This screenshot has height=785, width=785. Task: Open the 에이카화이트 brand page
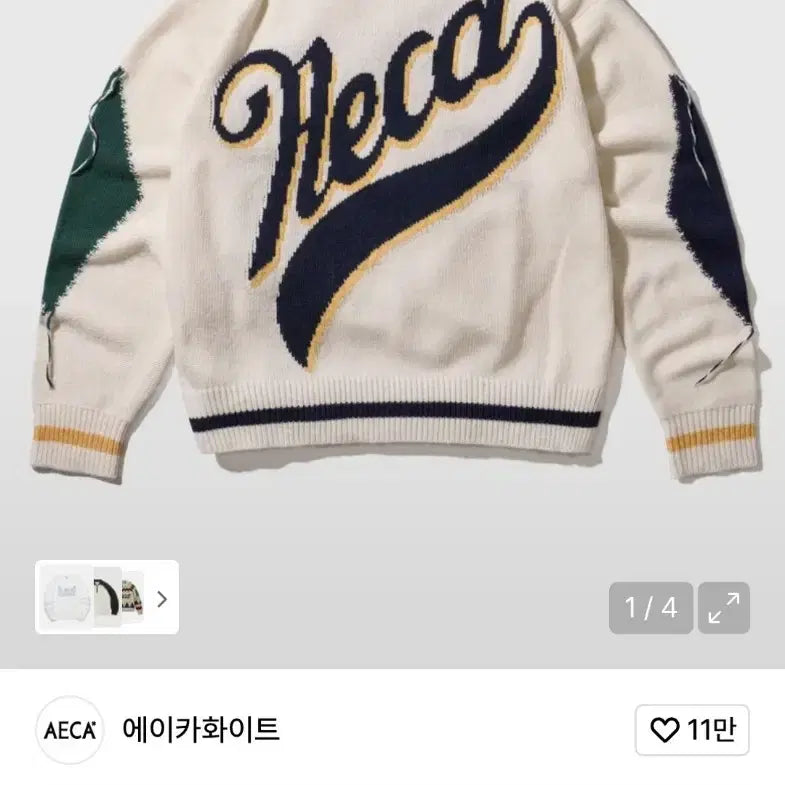200,730
